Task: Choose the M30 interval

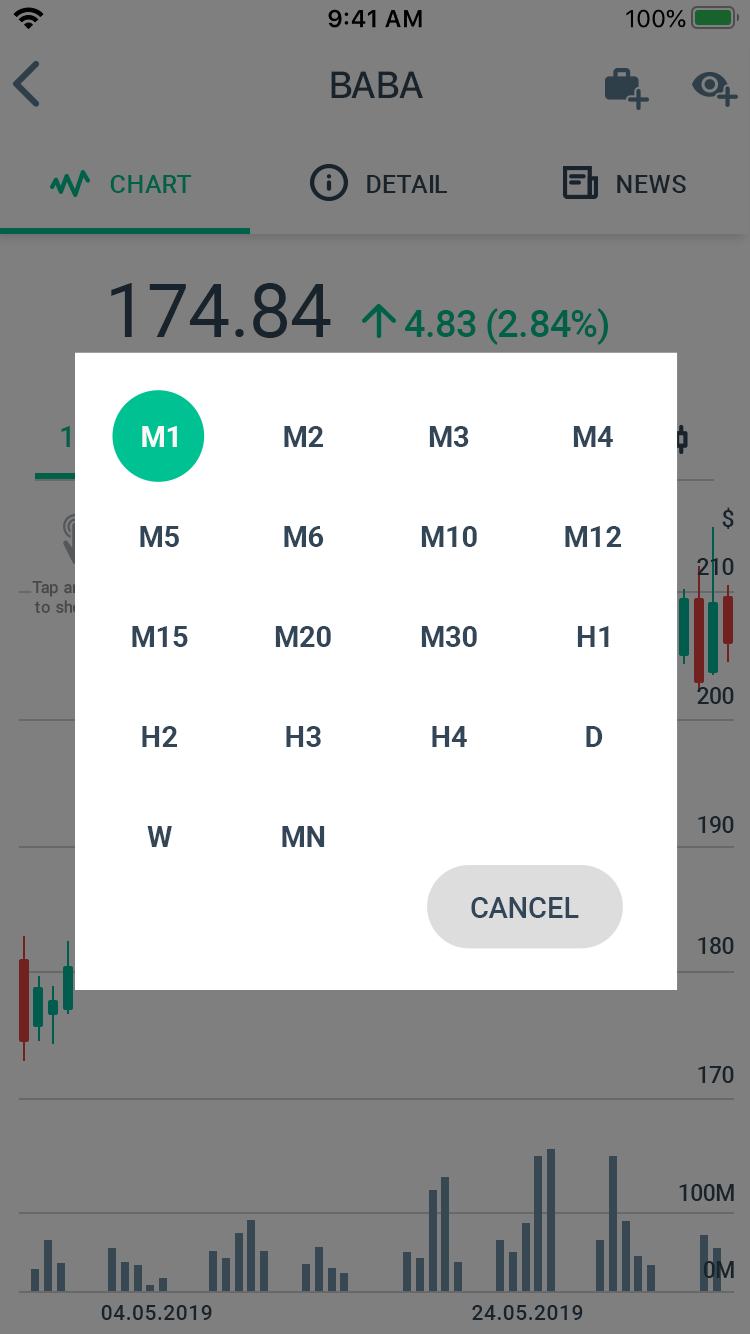Action: 448,637
